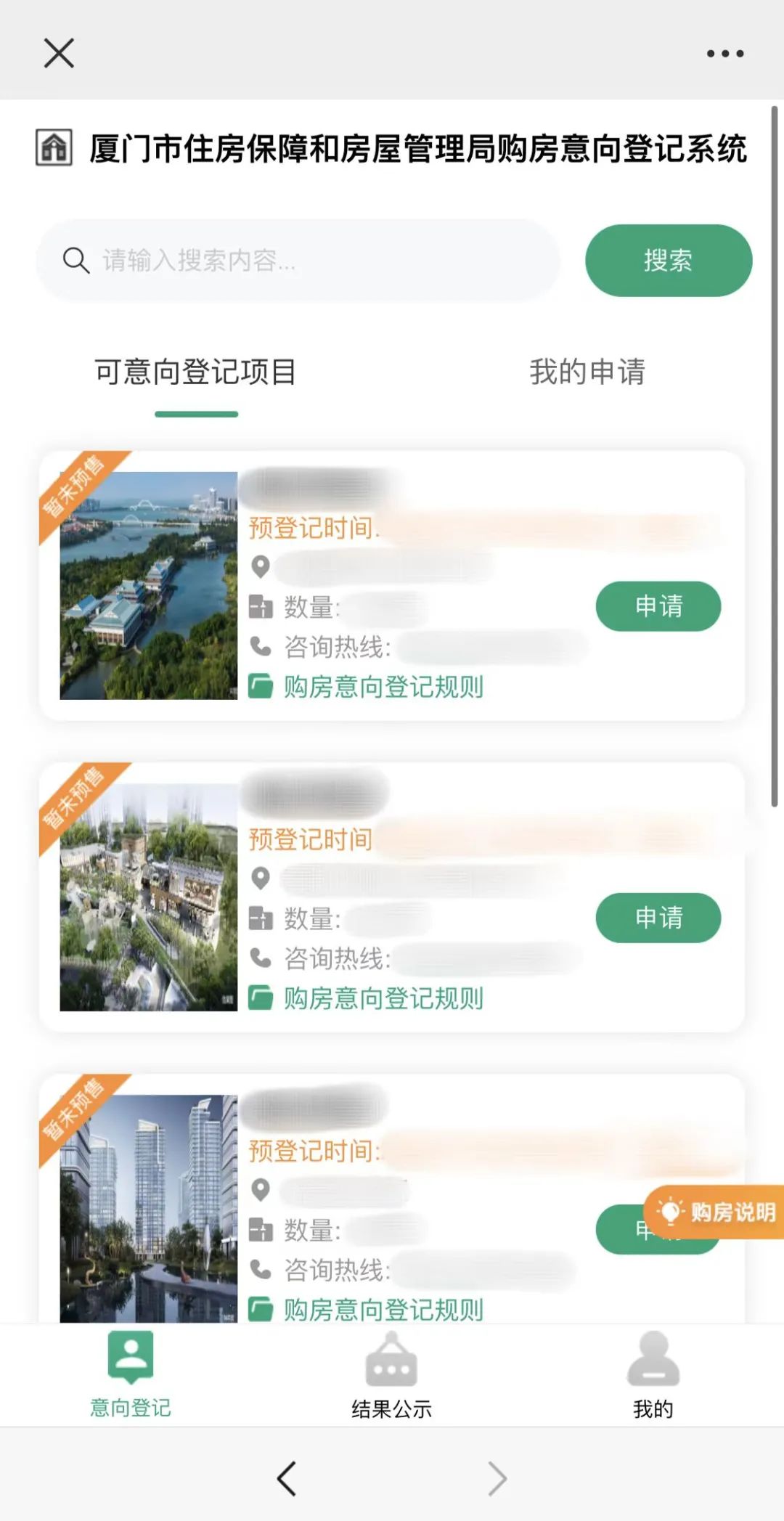784x1521 pixels.
Task: Open the 我的 bottom tab
Action: (x=653, y=1375)
